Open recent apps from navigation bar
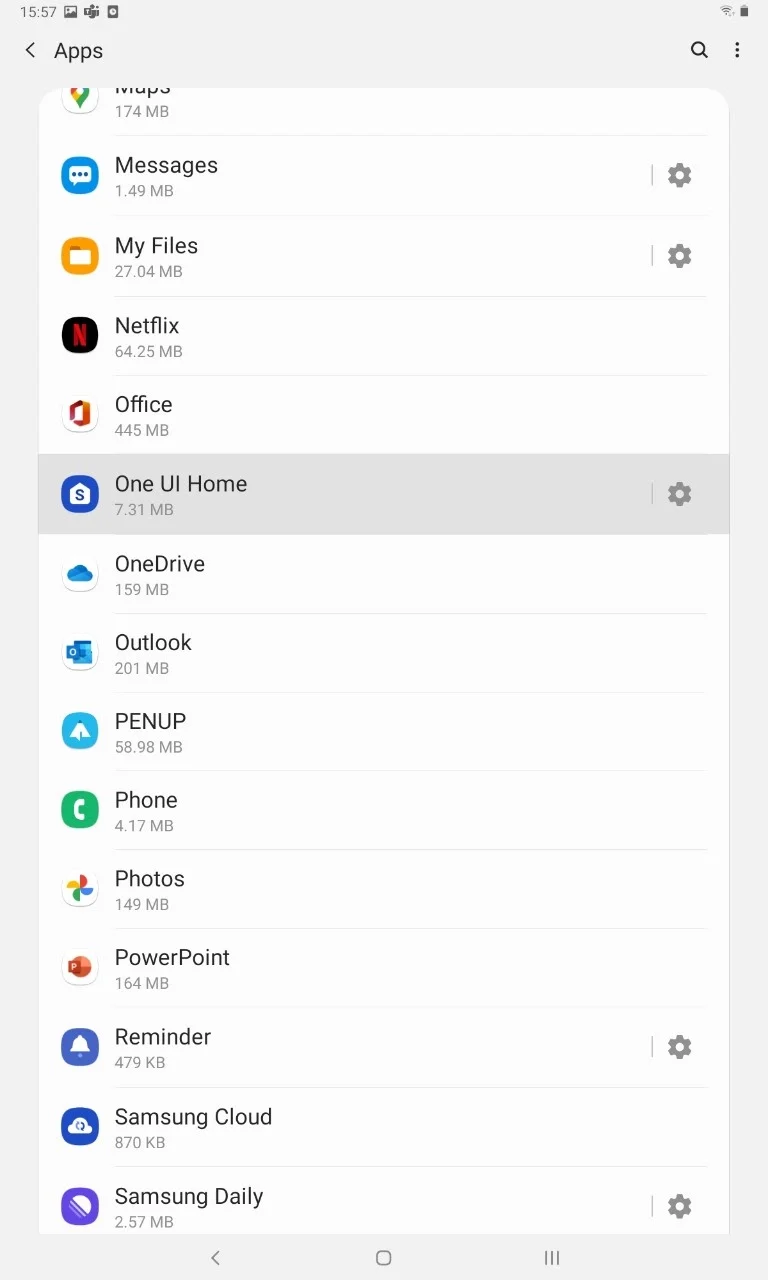The width and height of the screenshot is (768, 1280). 551,1258
